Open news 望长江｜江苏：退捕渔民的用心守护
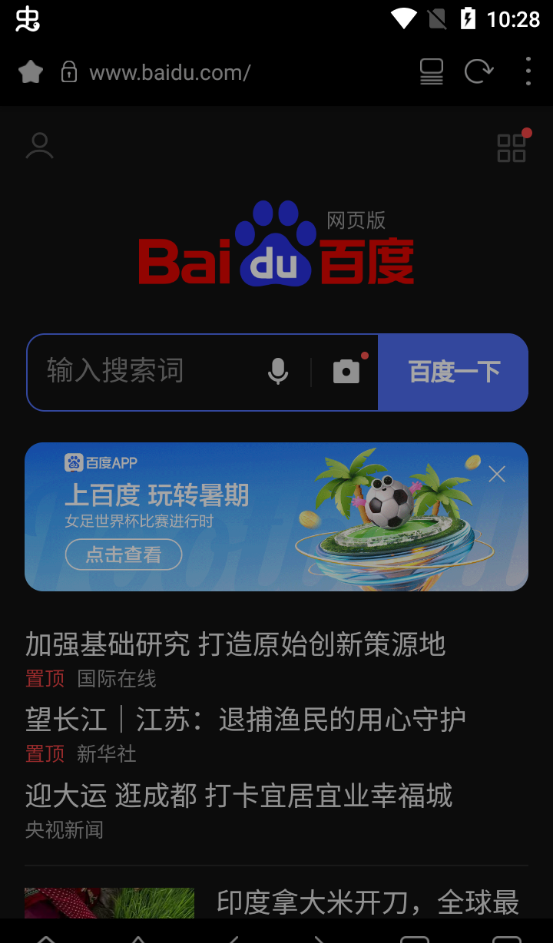The height and width of the screenshot is (943, 553). (x=246, y=720)
